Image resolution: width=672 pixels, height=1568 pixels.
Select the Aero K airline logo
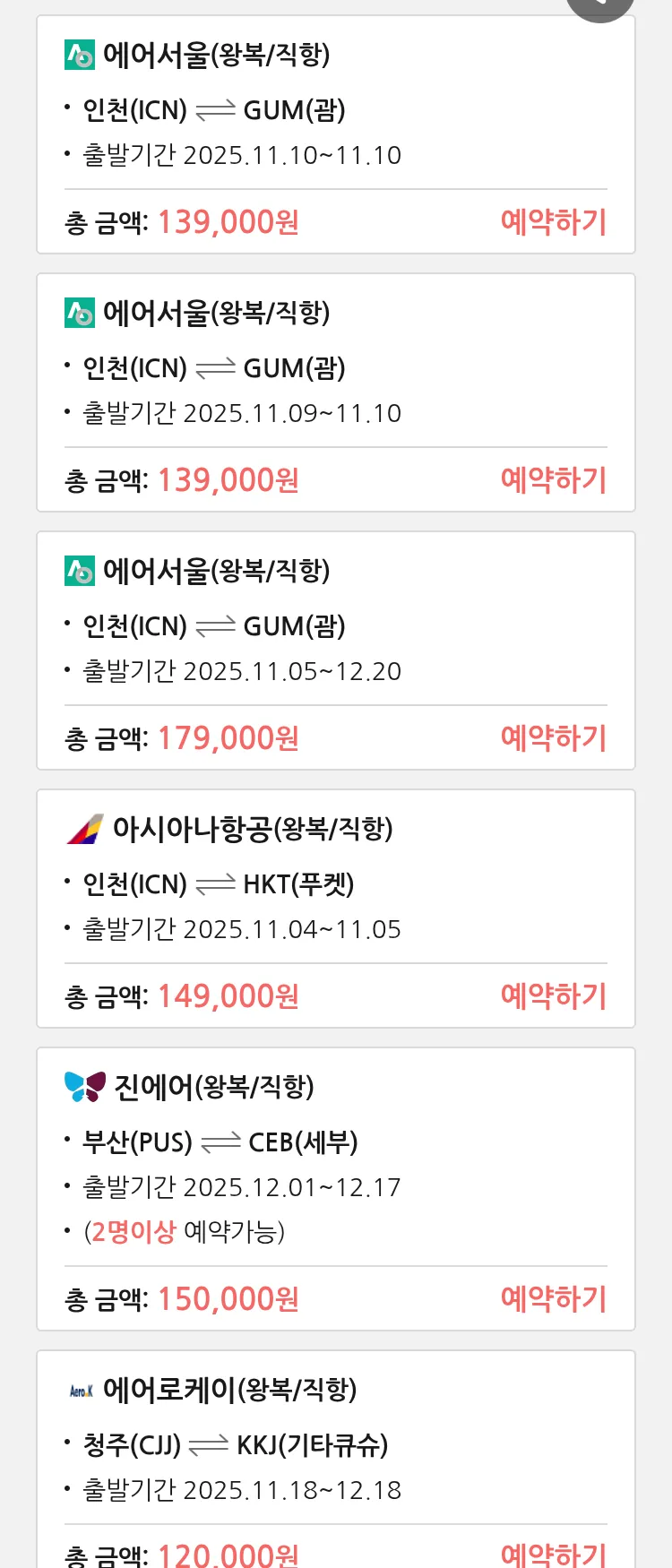(x=81, y=1390)
